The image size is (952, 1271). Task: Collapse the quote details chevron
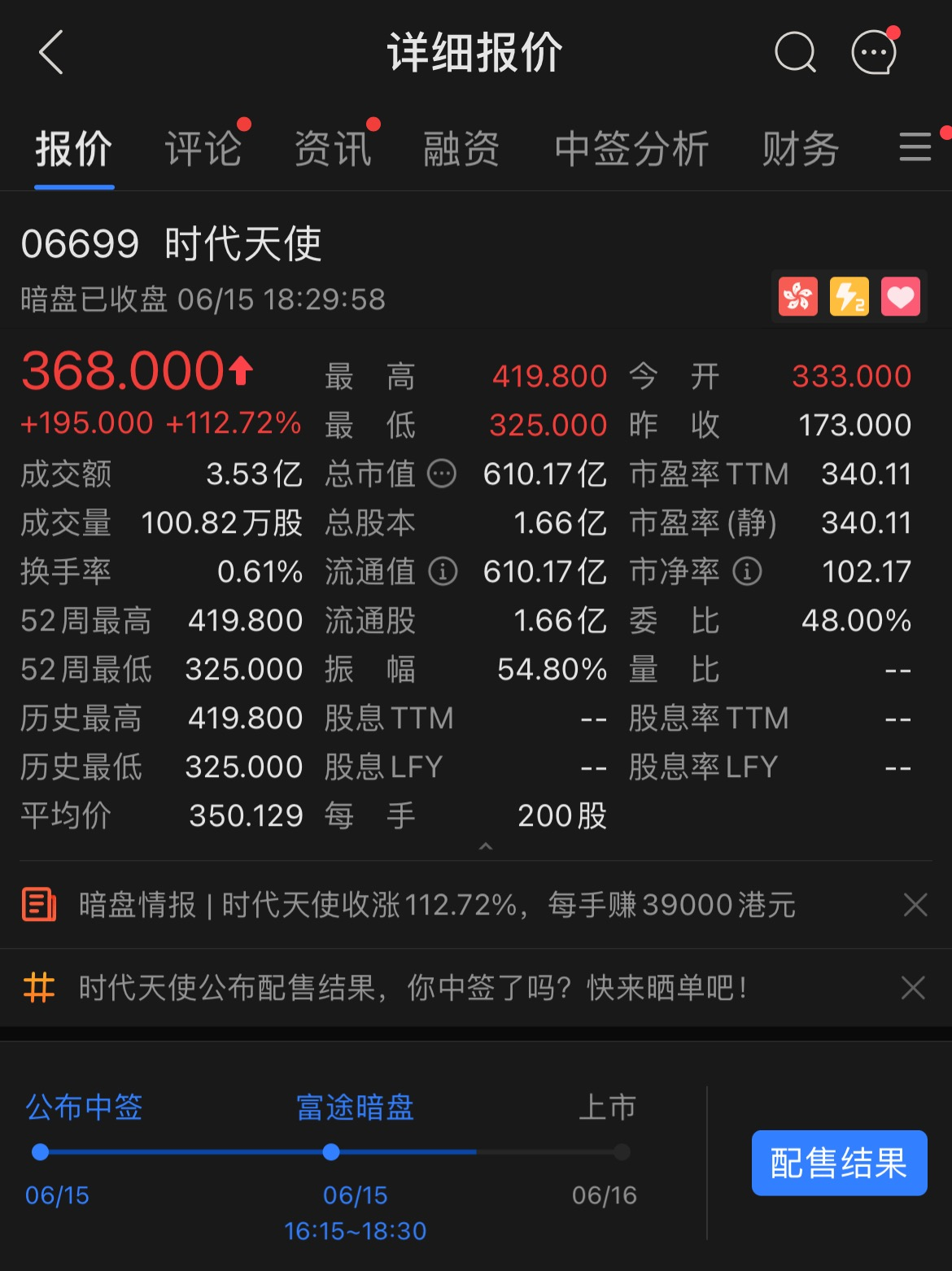point(486,847)
